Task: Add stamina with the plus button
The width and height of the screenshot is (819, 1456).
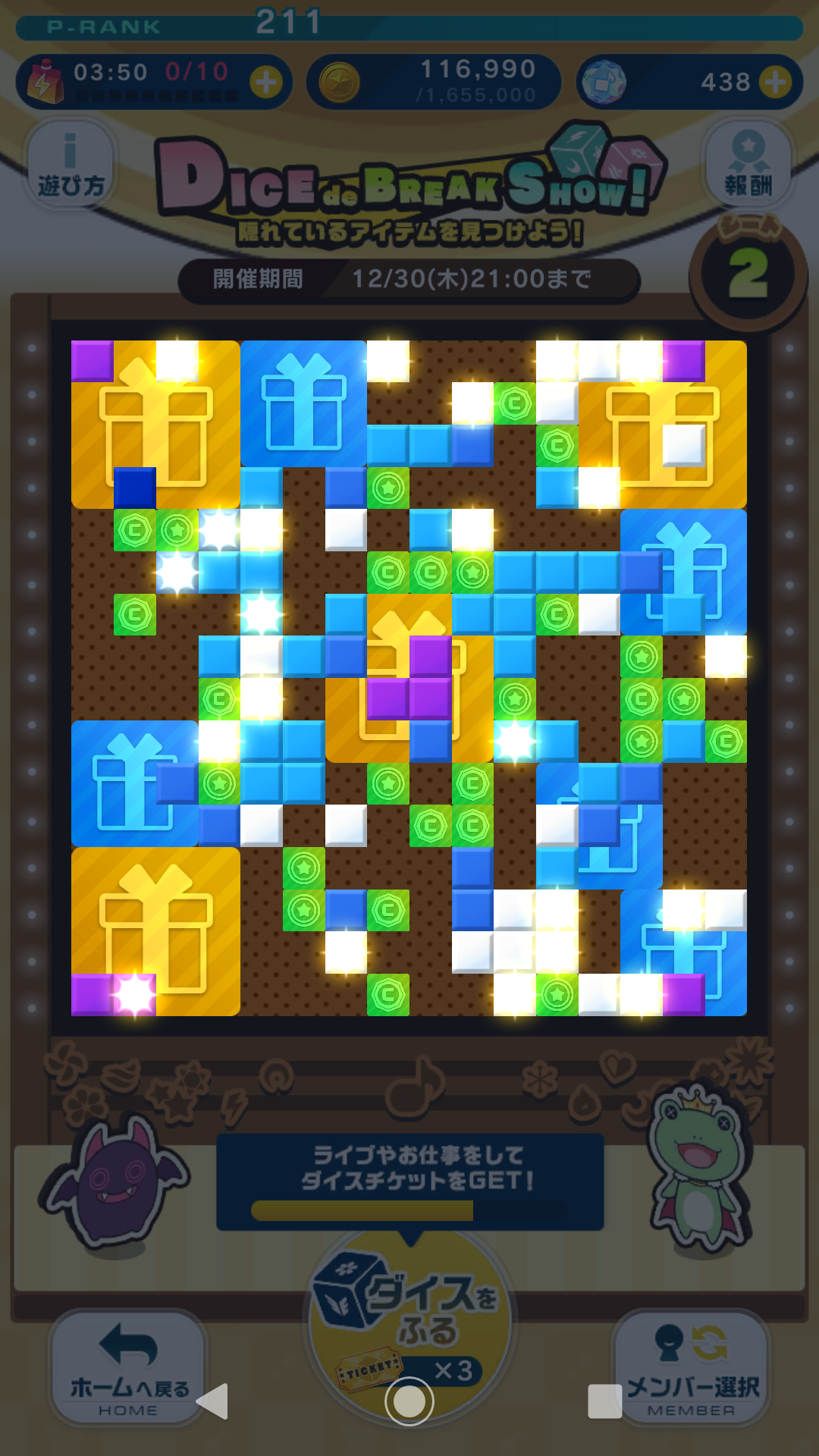Action: click(266, 82)
